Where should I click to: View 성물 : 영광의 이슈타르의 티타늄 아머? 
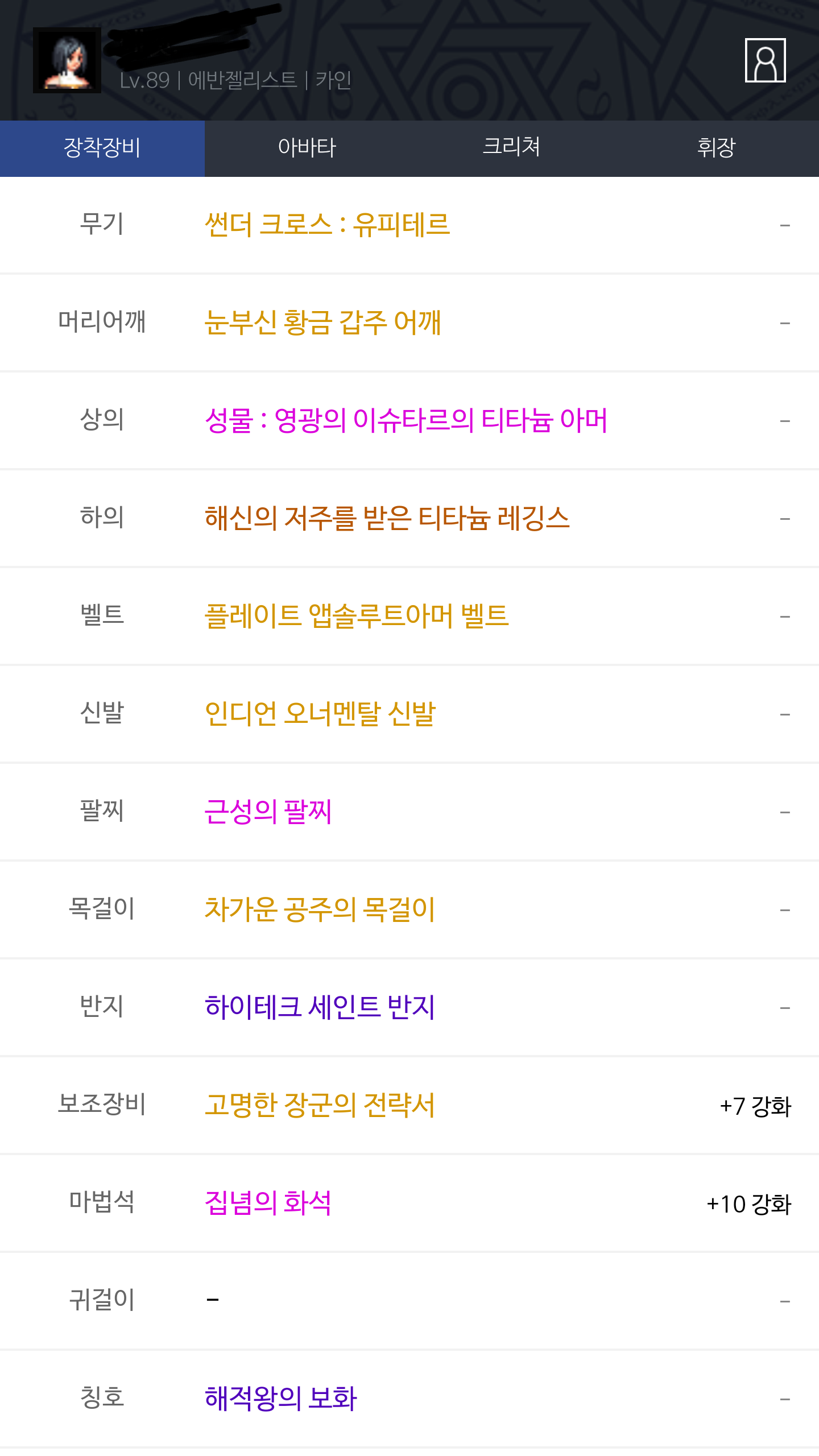pyautogui.click(x=406, y=420)
